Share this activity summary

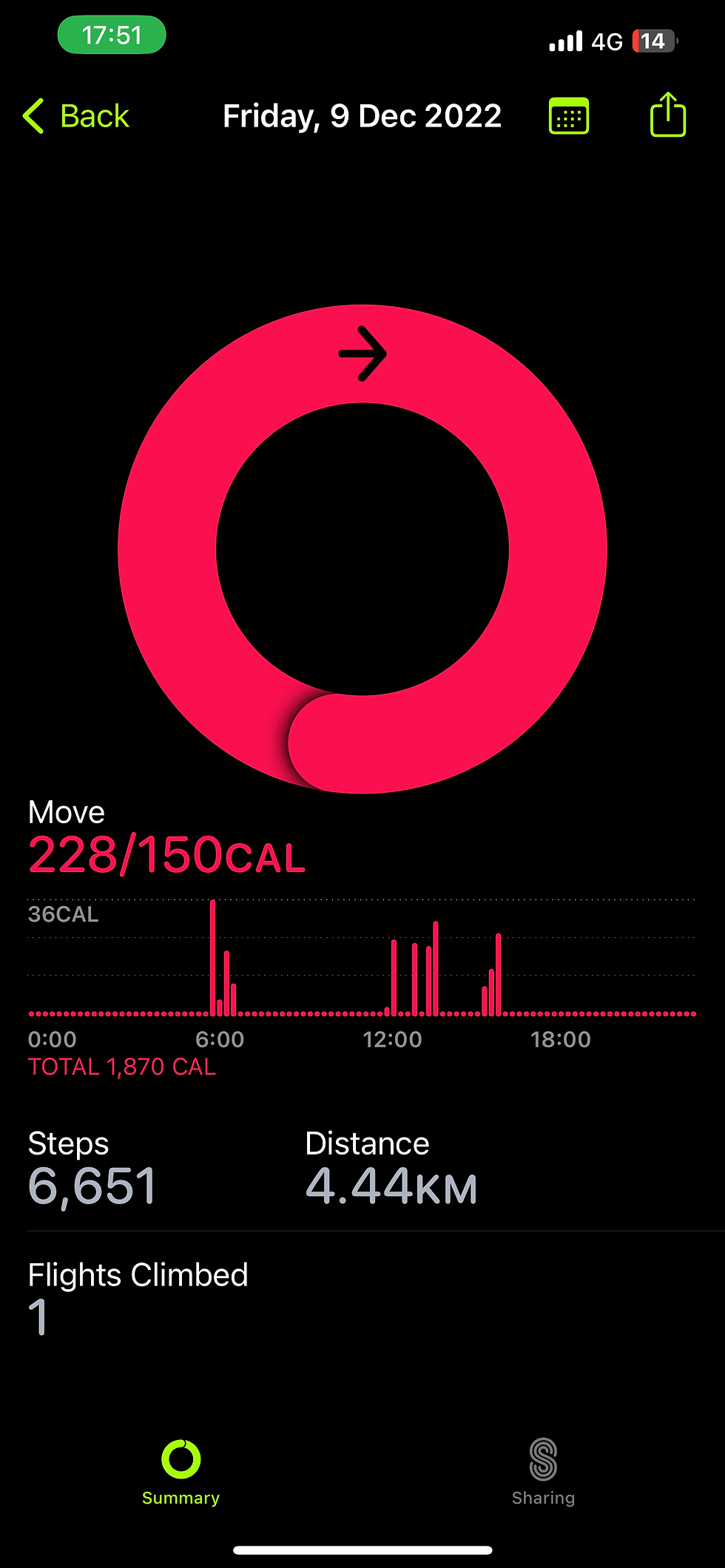667,115
